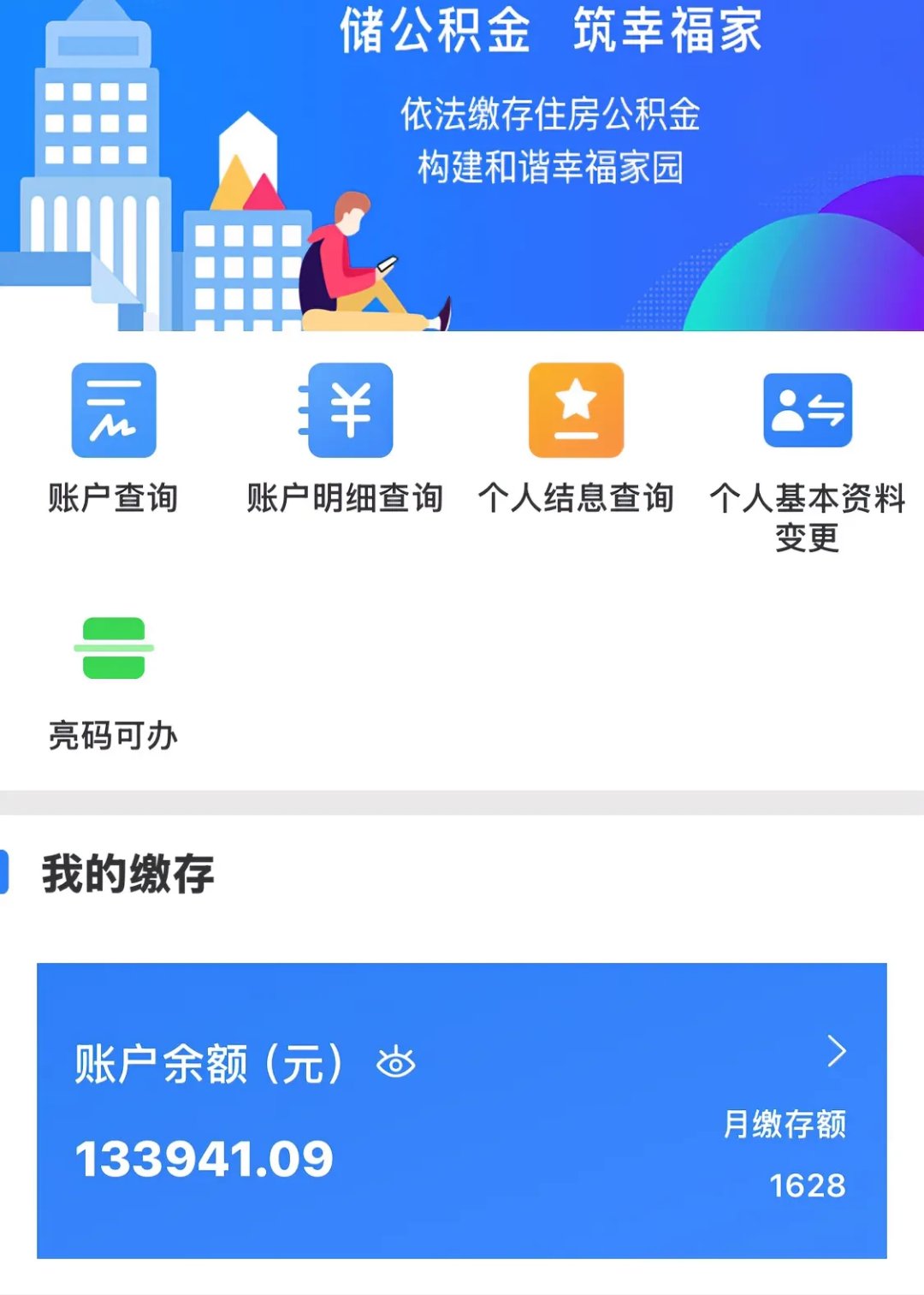
Task: Hide the account balance with eye icon
Action: tap(396, 1063)
